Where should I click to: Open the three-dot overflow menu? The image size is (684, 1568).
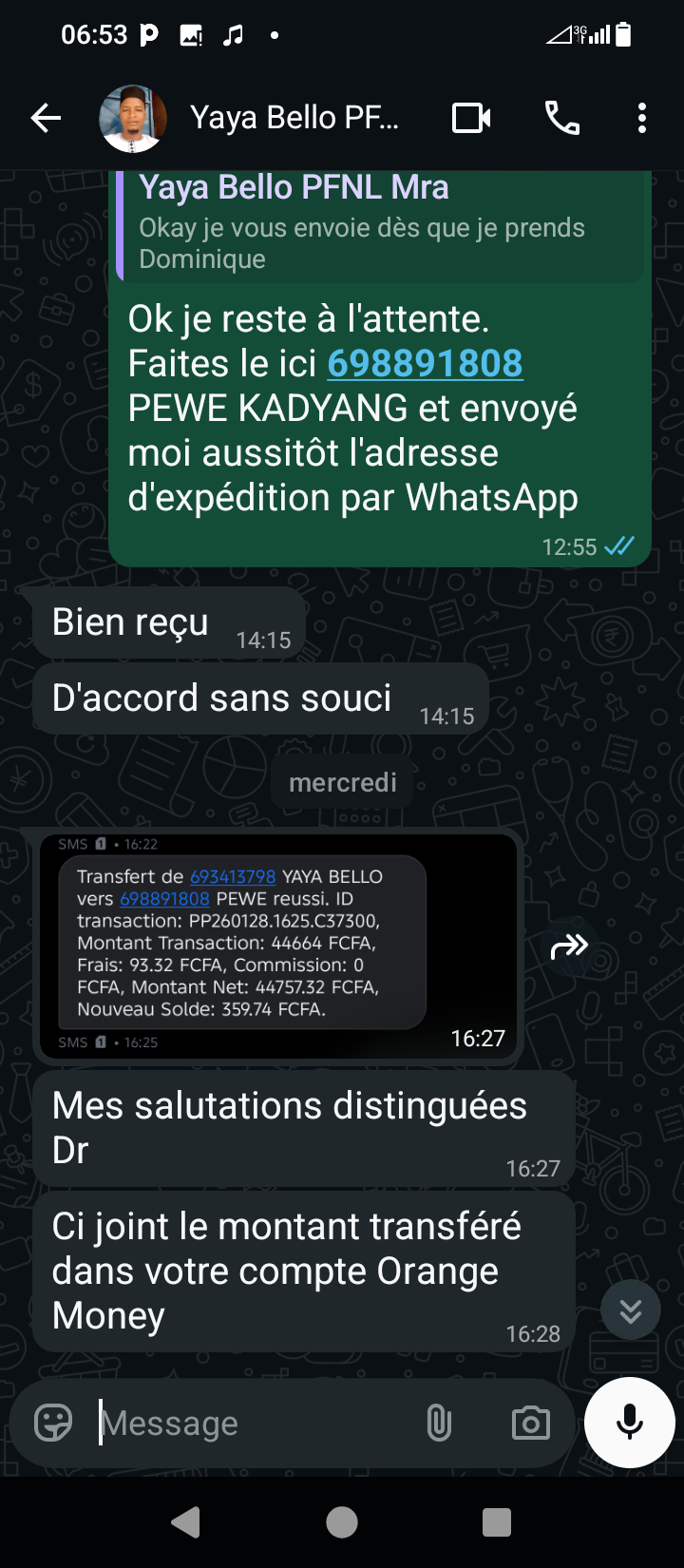[x=642, y=118]
